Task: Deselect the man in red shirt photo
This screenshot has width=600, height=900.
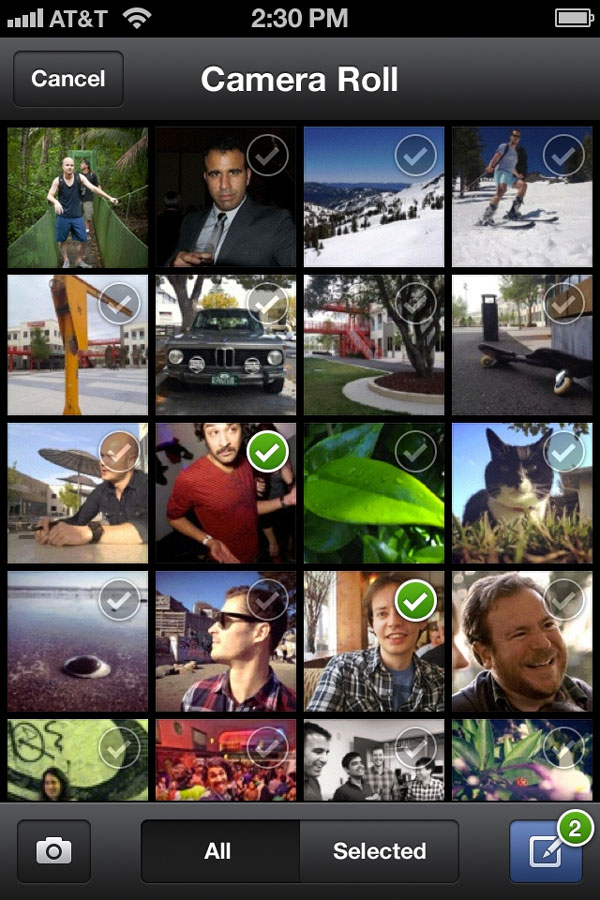Action: point(226,493)
